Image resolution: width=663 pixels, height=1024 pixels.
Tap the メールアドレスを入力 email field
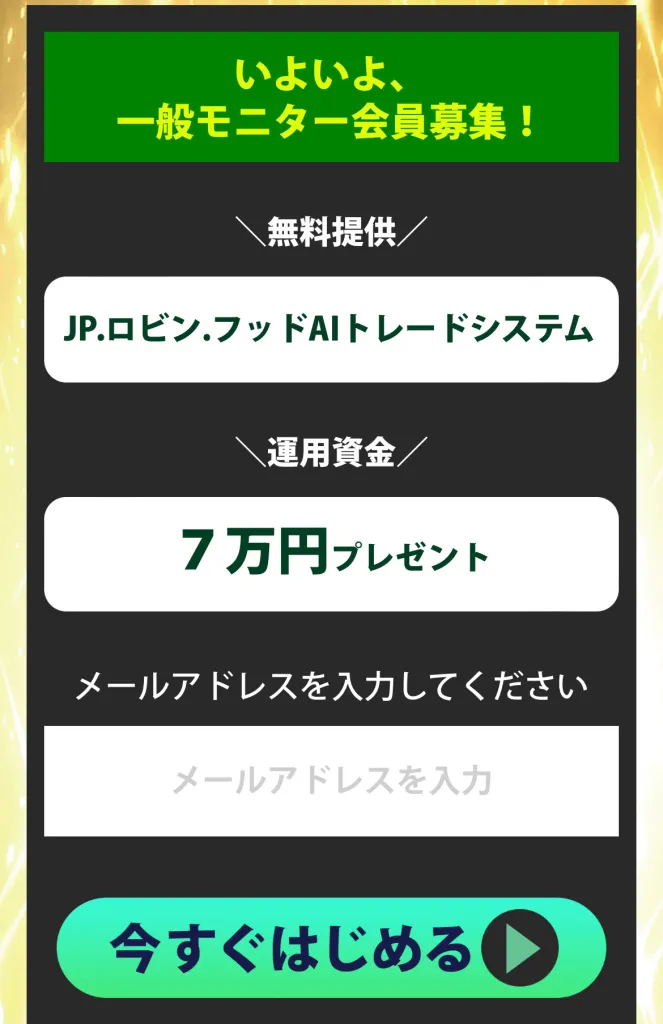point(331,781)
